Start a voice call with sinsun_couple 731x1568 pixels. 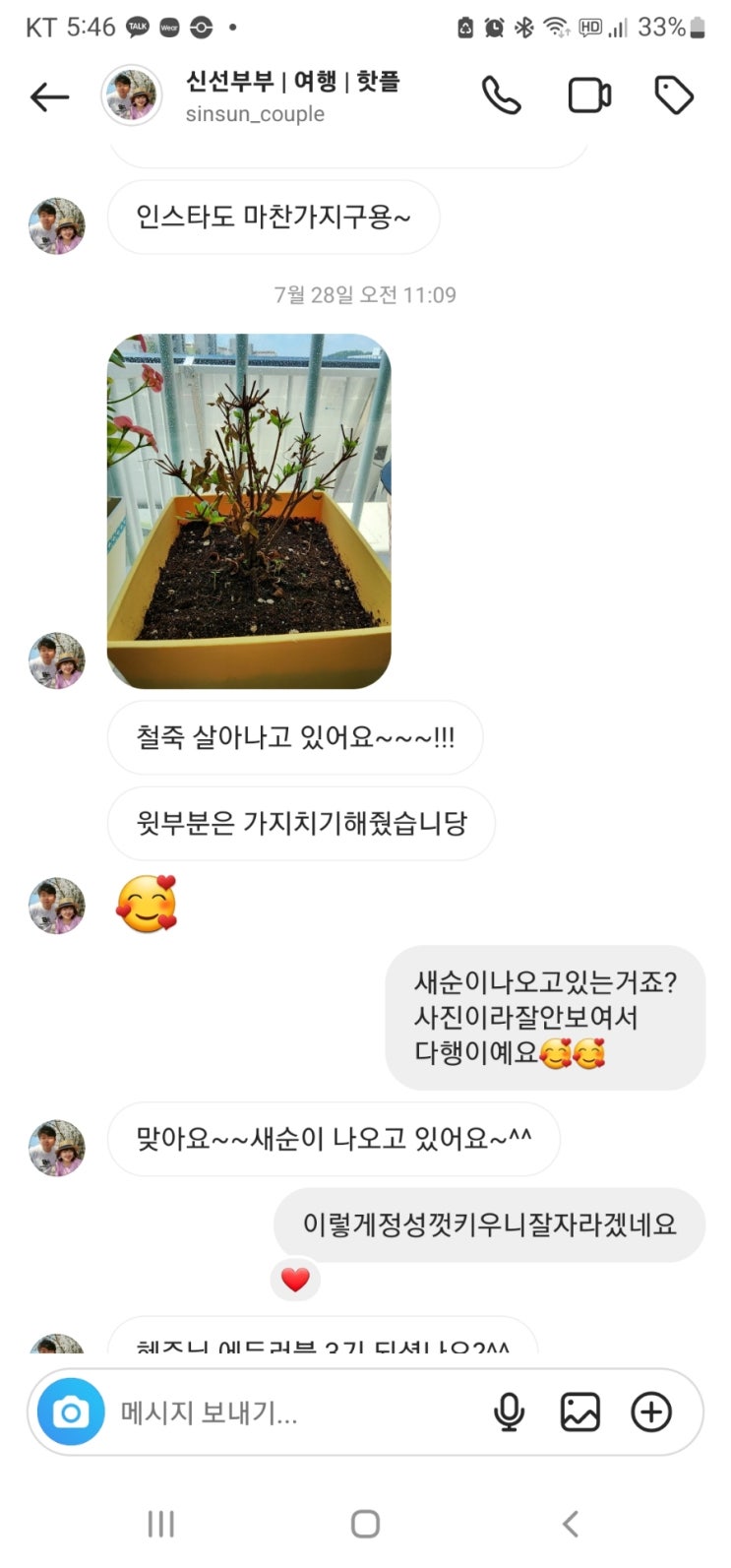coord(501,95)
